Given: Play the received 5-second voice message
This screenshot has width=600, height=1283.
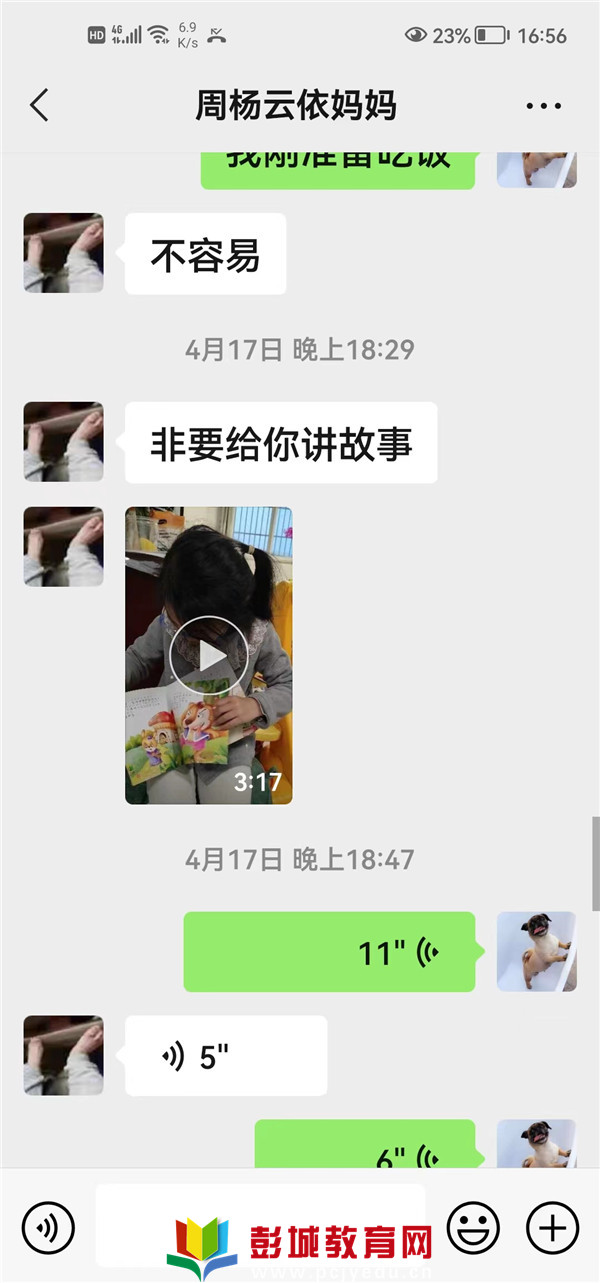Looking at the screenshot, I should tap(226, 1056).
